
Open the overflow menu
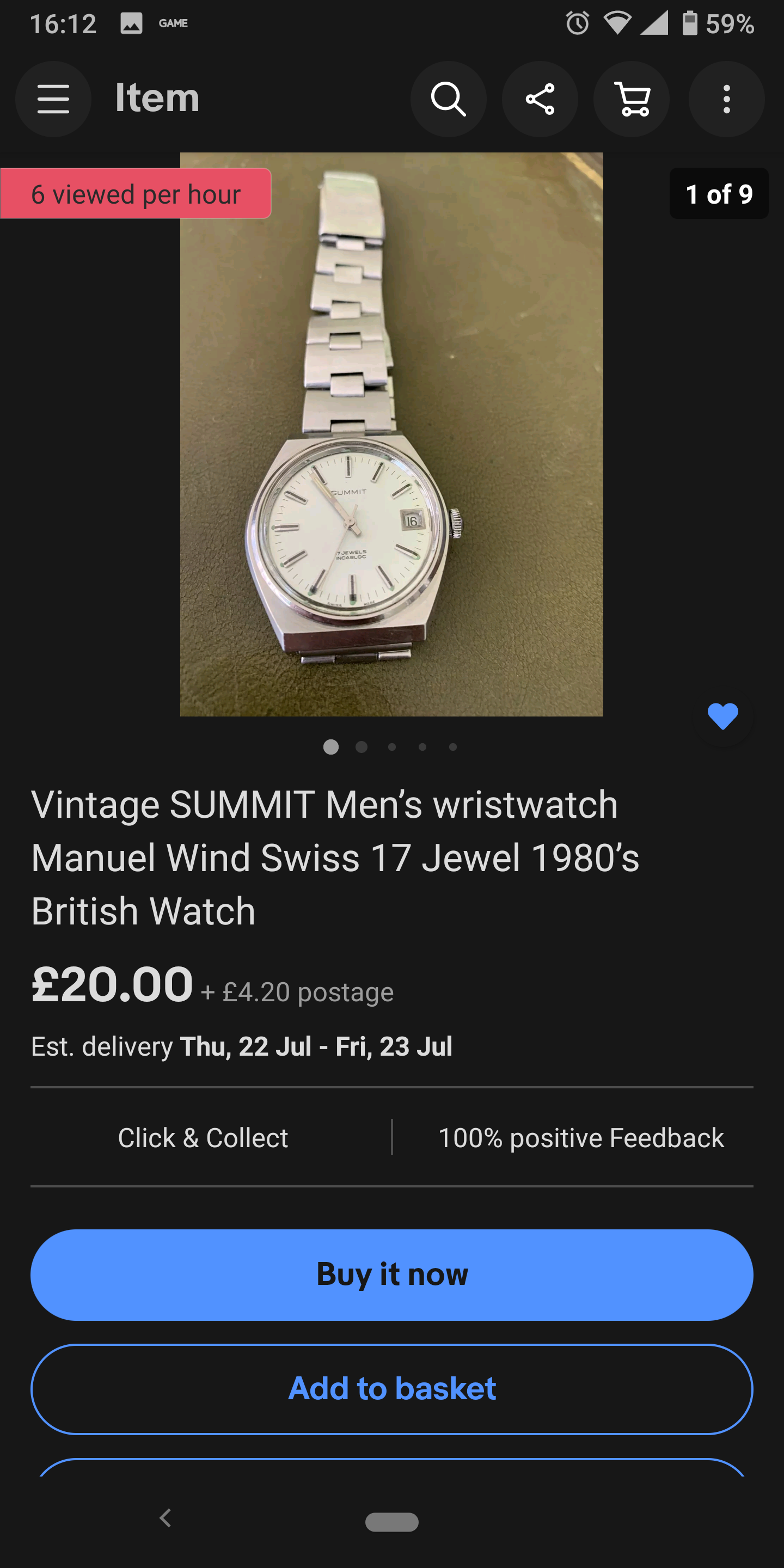pos(726,99)
